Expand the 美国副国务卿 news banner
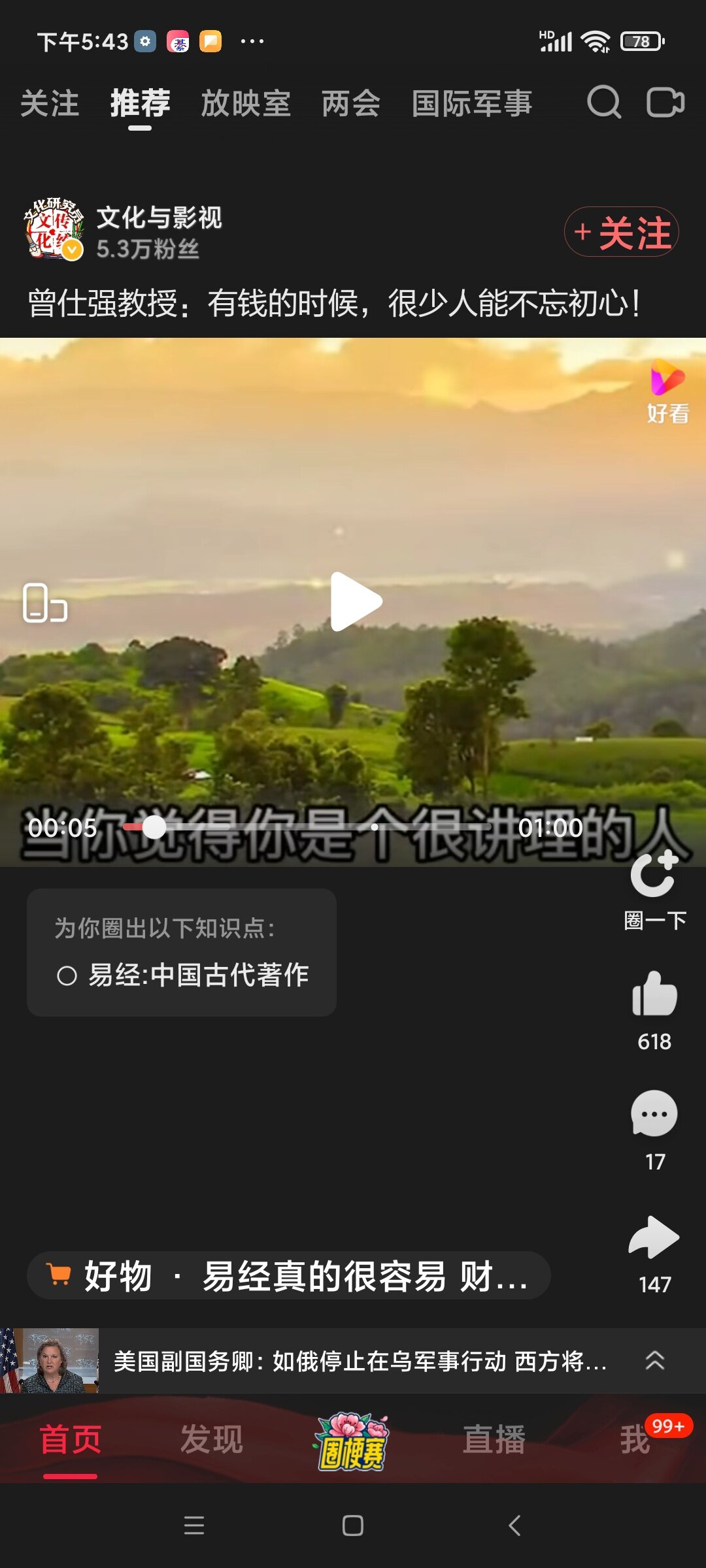This screenshot has height=1568, width=706. click(654, 1361)
